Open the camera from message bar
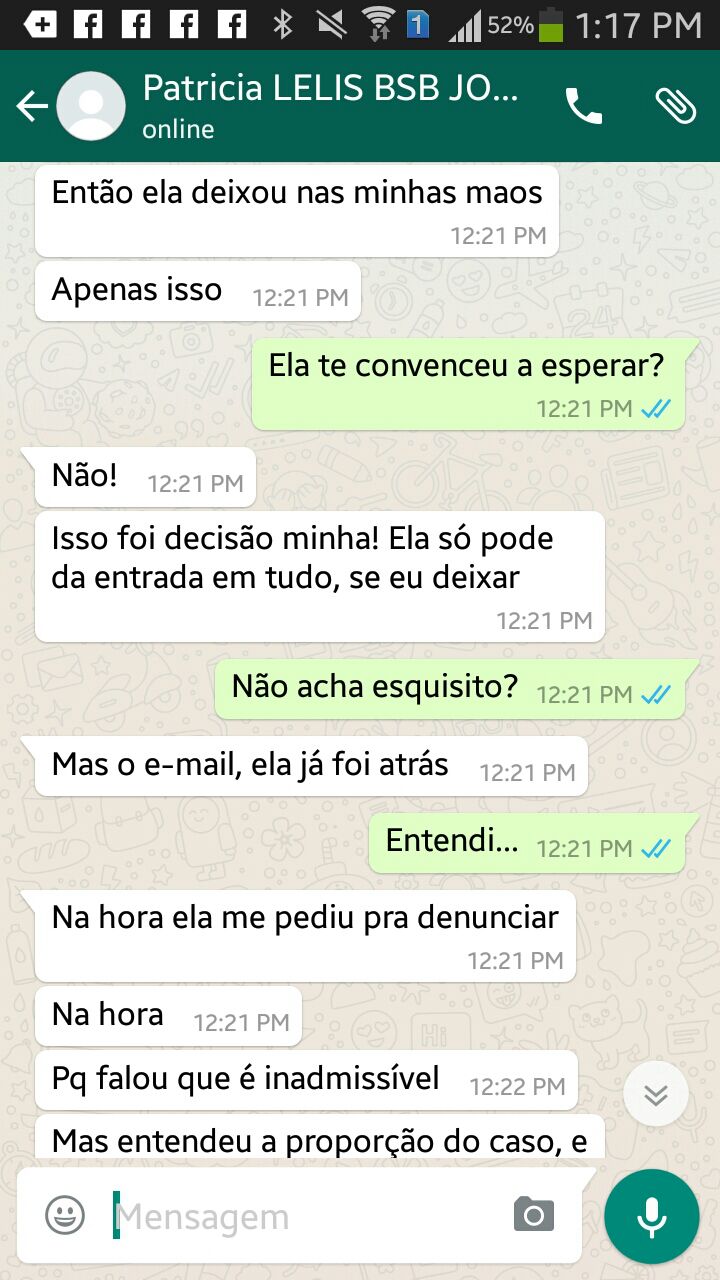Image resolution: width=720 pixels, height=1280 pixels. point(534,1215)
